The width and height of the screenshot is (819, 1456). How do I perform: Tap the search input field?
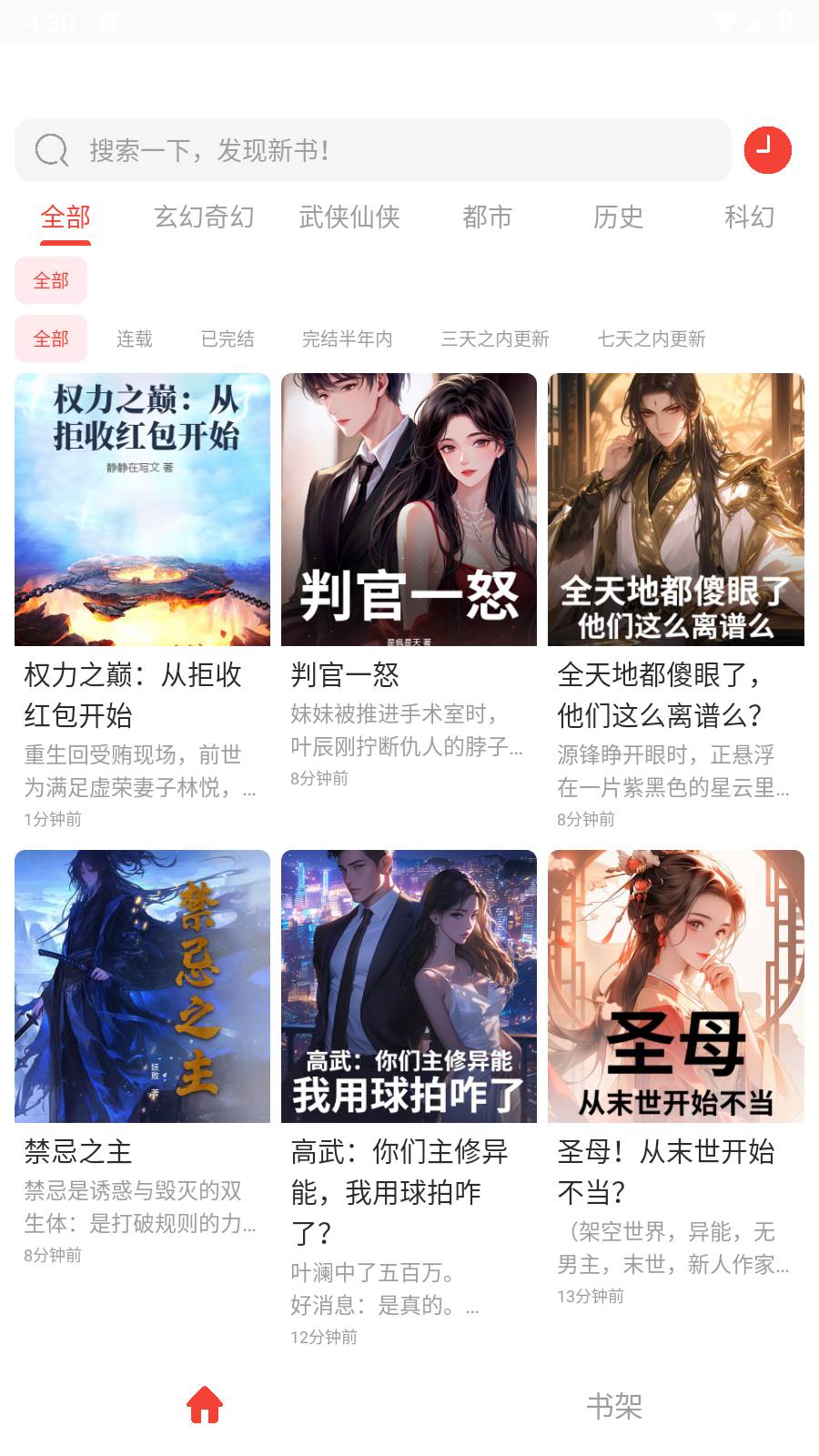pyautogui.click(x=364, y=149)
